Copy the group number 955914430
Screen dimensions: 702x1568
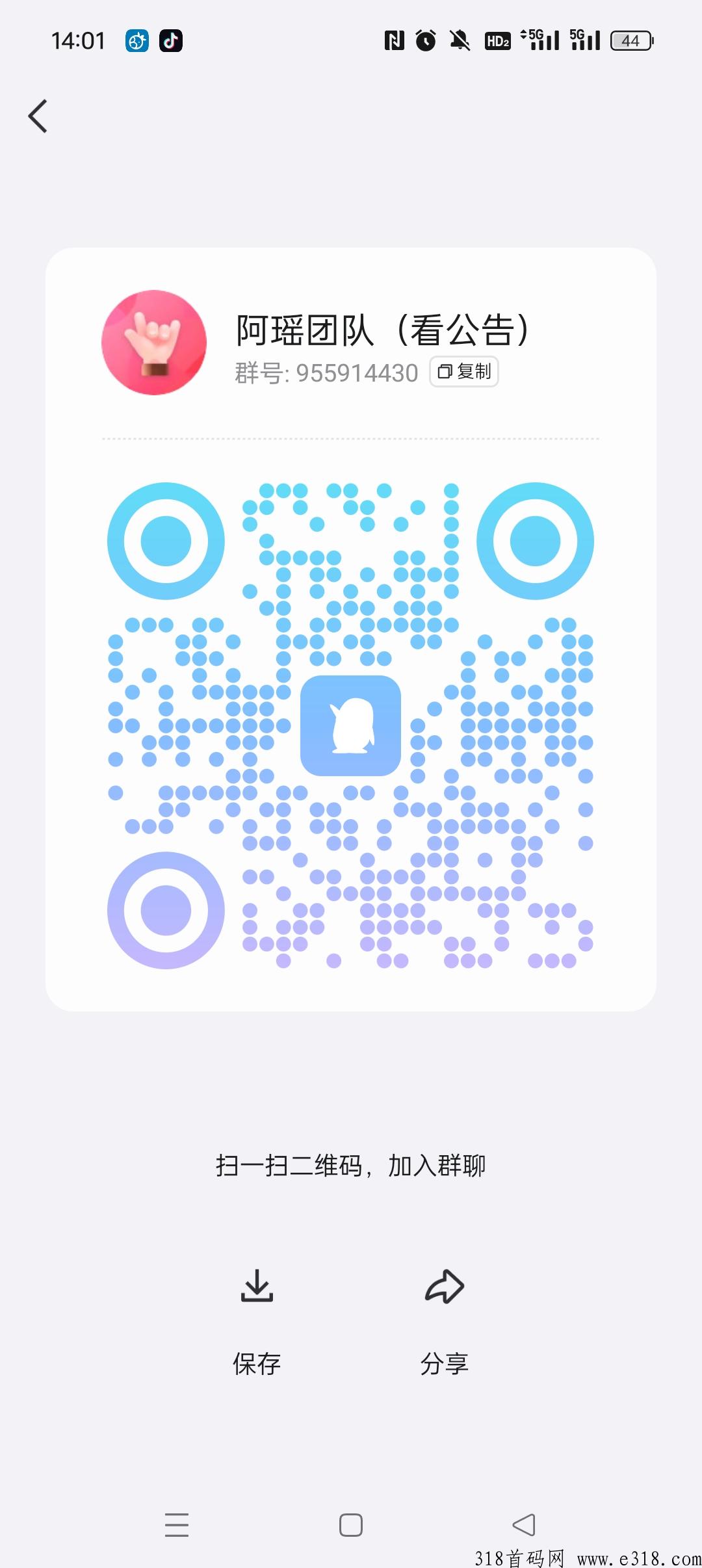click(x=463, y=372)
